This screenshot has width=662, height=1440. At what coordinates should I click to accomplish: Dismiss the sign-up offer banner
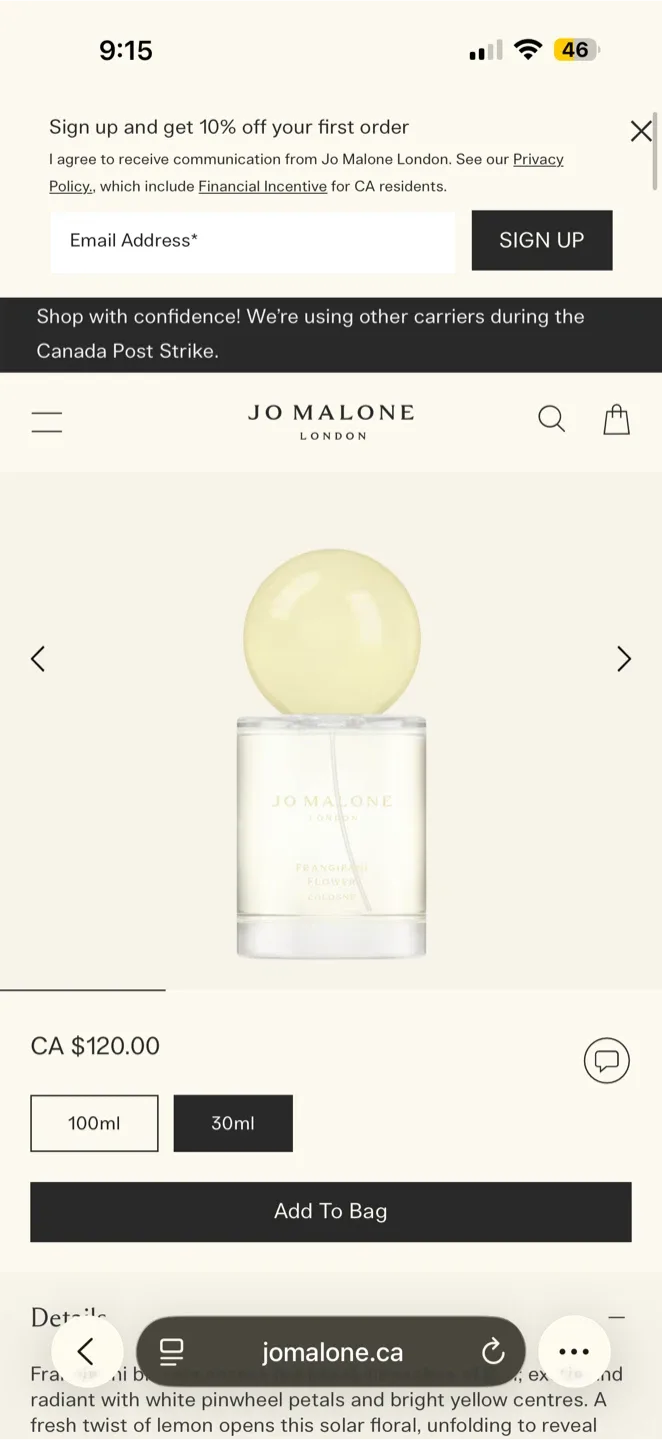(641, 131)
